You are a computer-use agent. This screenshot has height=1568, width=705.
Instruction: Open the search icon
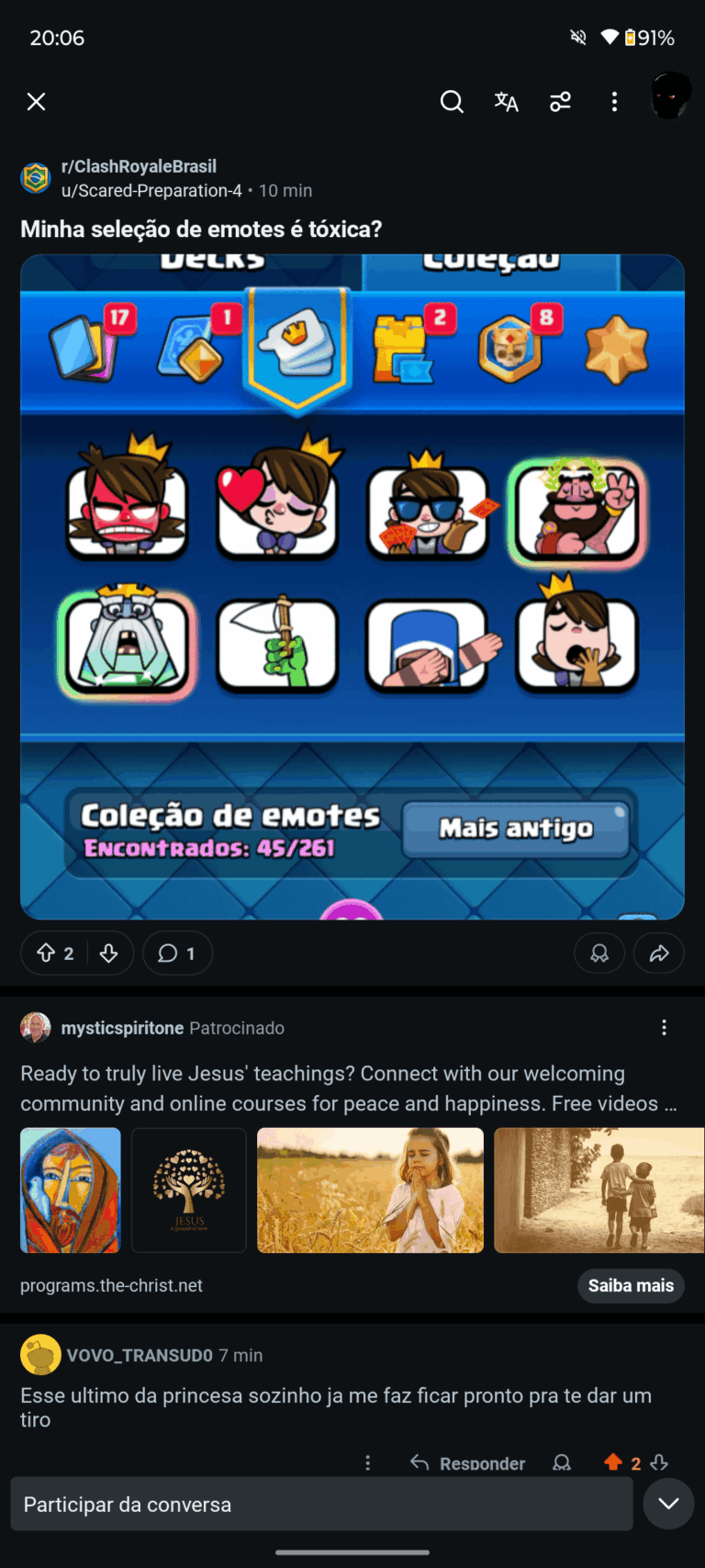tap(452, 102)
